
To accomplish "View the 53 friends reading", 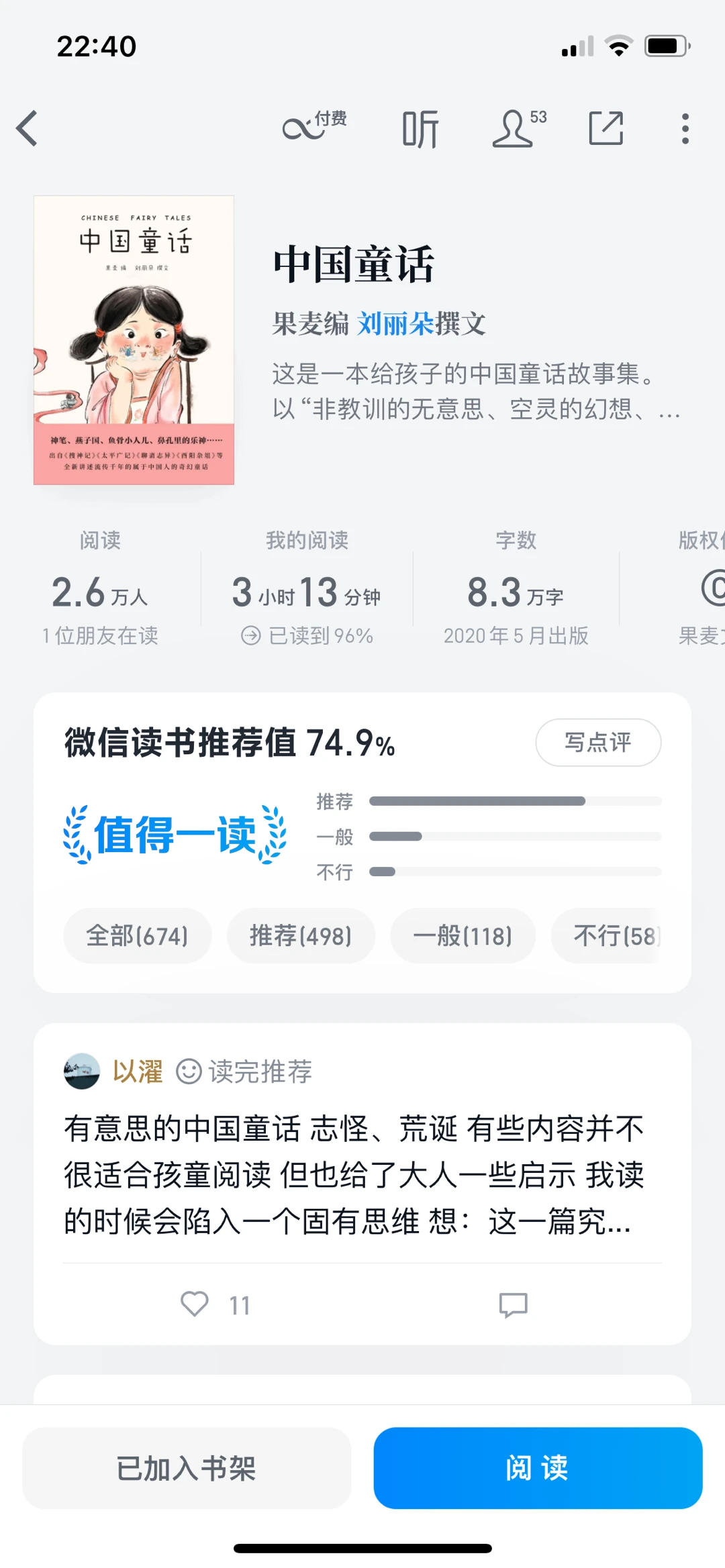I will tap(519, 127).
